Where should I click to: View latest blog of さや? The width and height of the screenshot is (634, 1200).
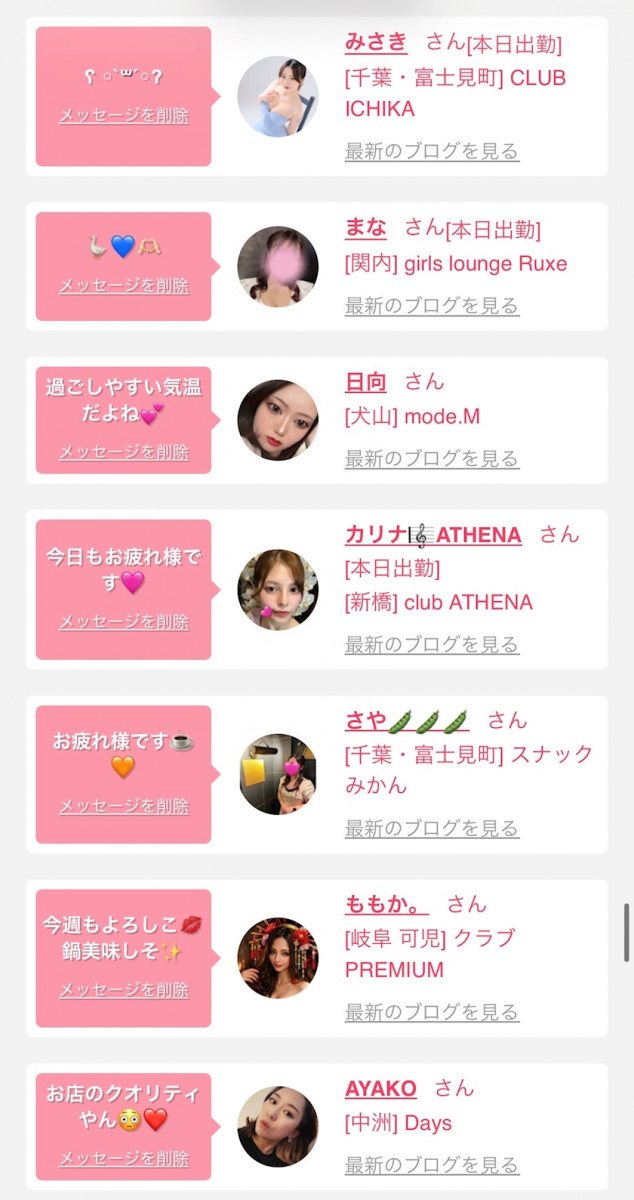pyautogui.click(x=432, y=829)
